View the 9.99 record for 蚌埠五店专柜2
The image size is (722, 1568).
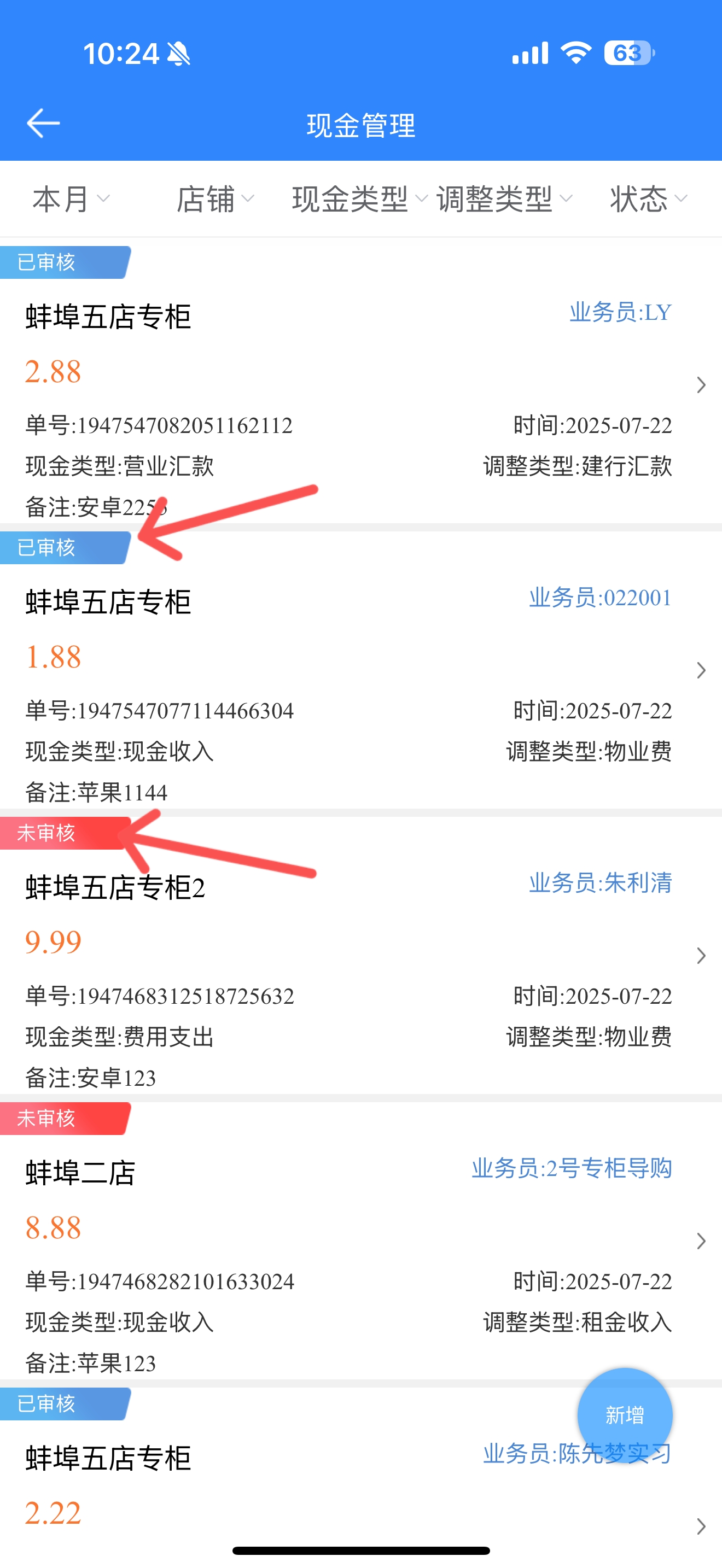coord(361,955)
